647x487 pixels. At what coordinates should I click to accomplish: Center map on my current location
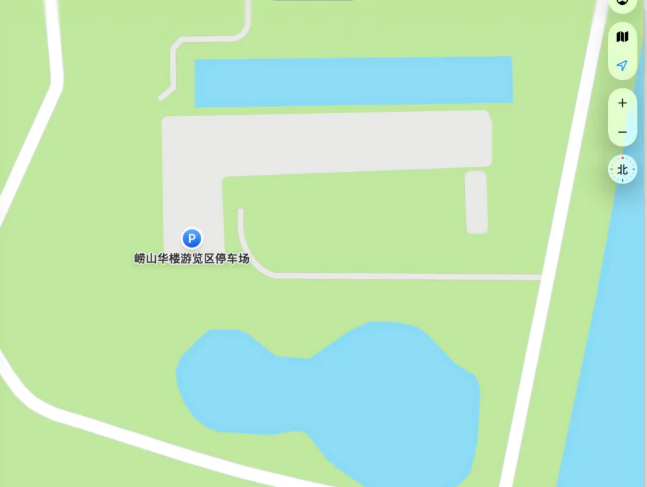[622, 66]
